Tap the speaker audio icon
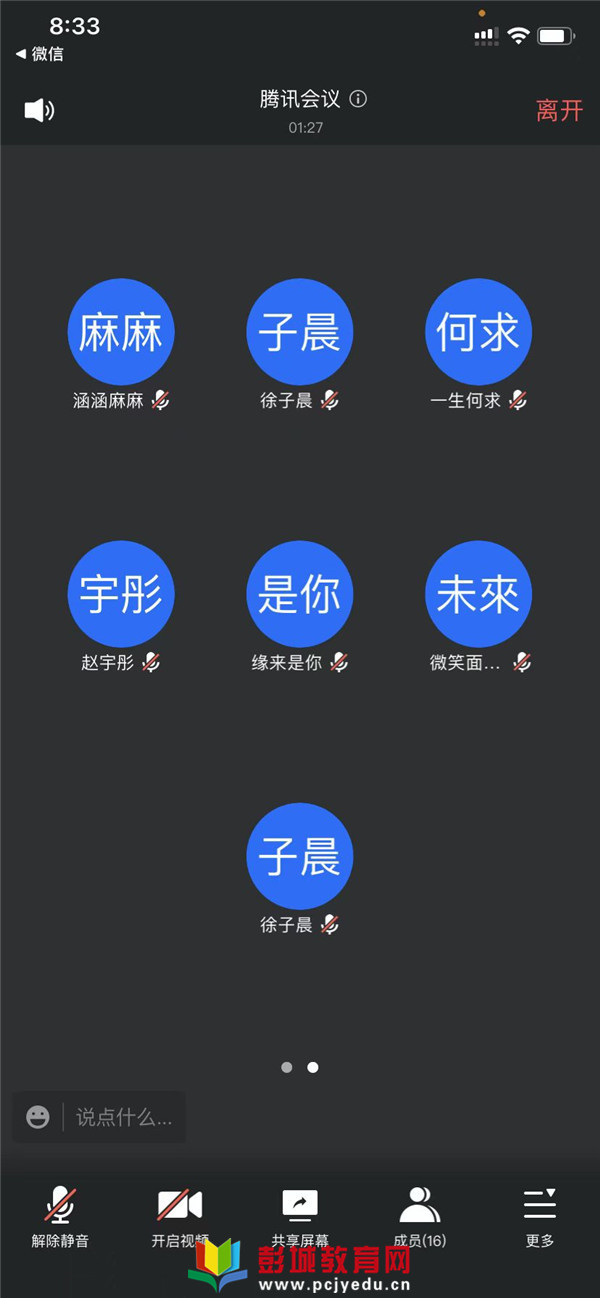Screen dimensions: 600x1298 click(x=39, y=110)
